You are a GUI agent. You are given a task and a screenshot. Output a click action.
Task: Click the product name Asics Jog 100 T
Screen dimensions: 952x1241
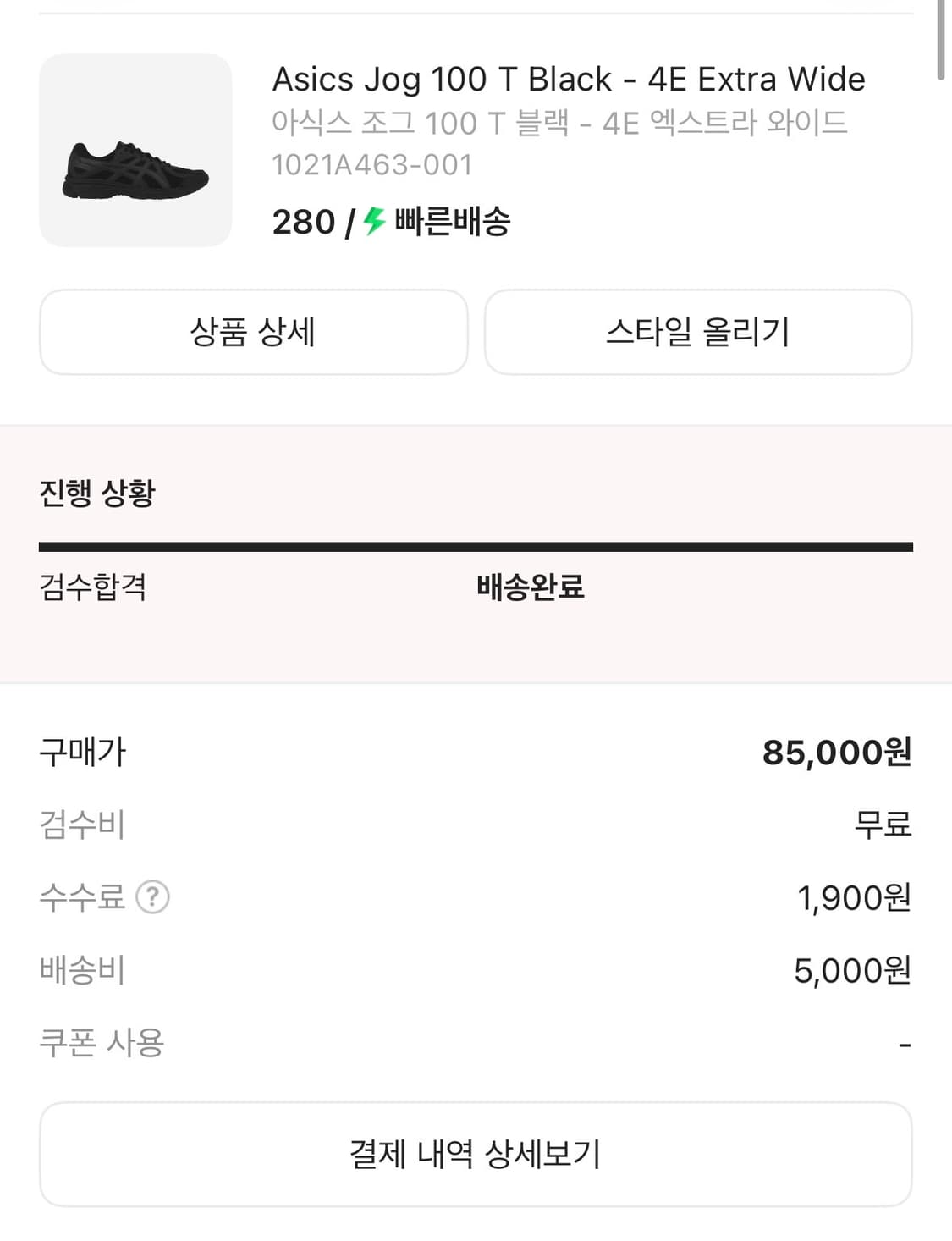(568, 79)
